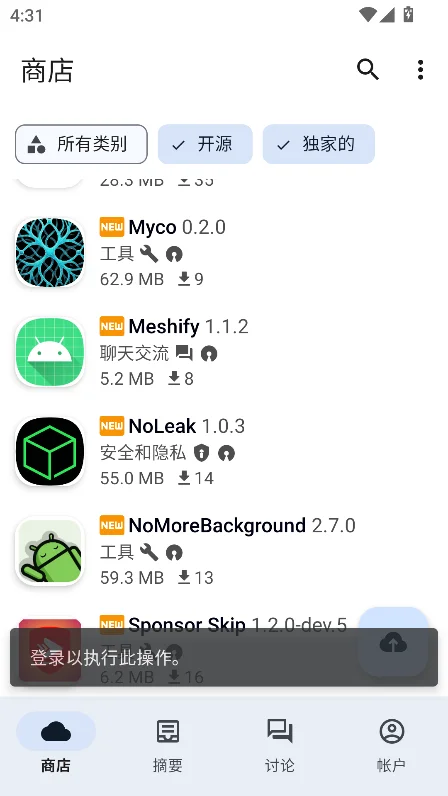Open the search icon in the app bar
The height and width of the screenshot is (796, 448).
click(368, 70)
